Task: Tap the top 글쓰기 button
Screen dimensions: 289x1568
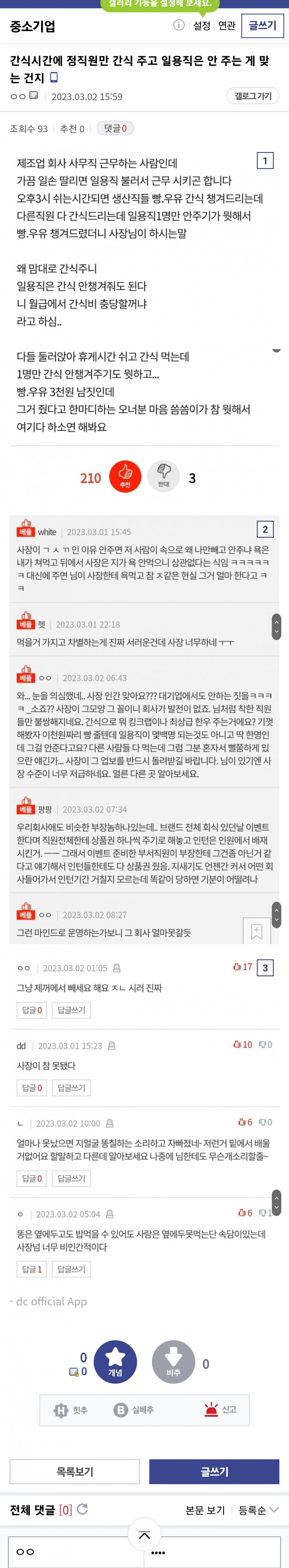Action: [262, 25]
